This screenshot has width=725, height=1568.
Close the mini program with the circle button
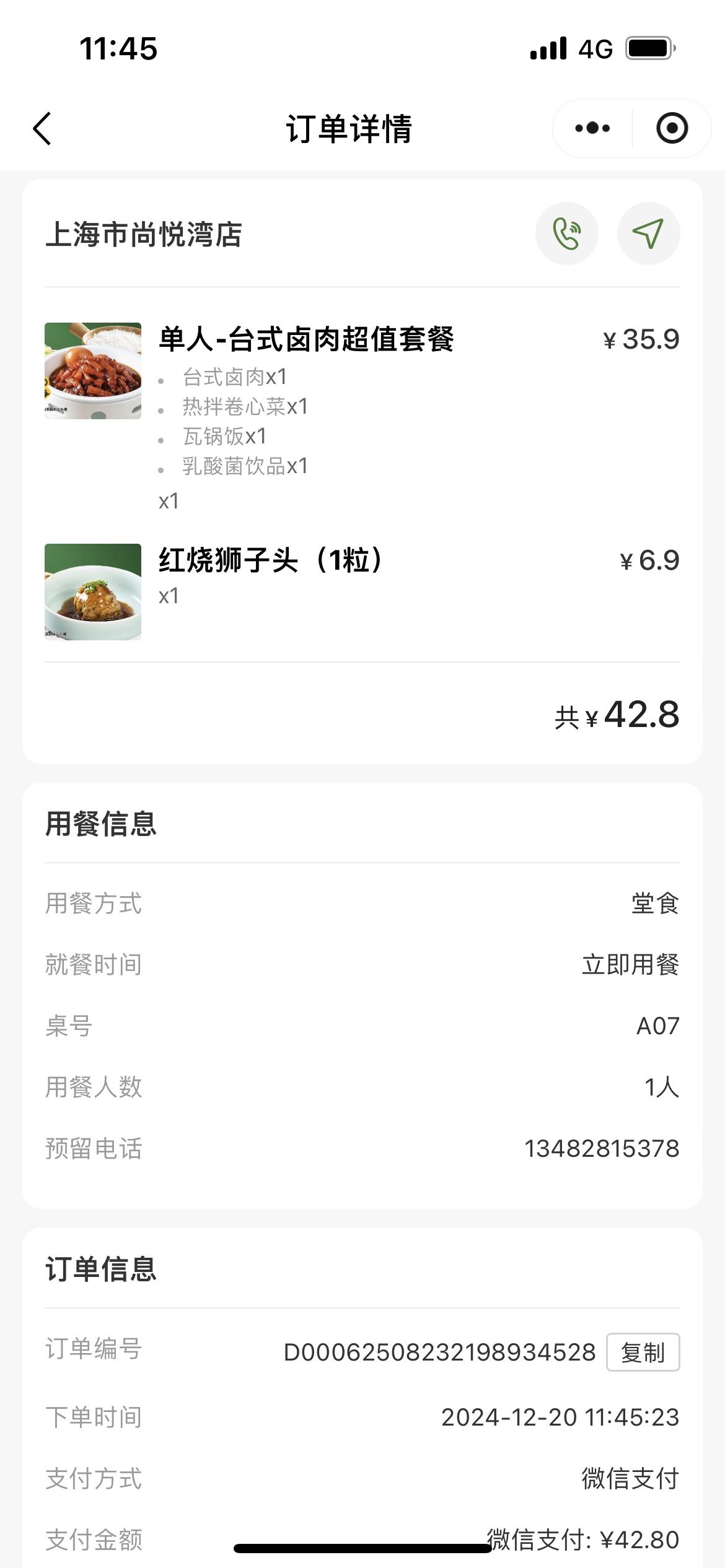(672, 128)
